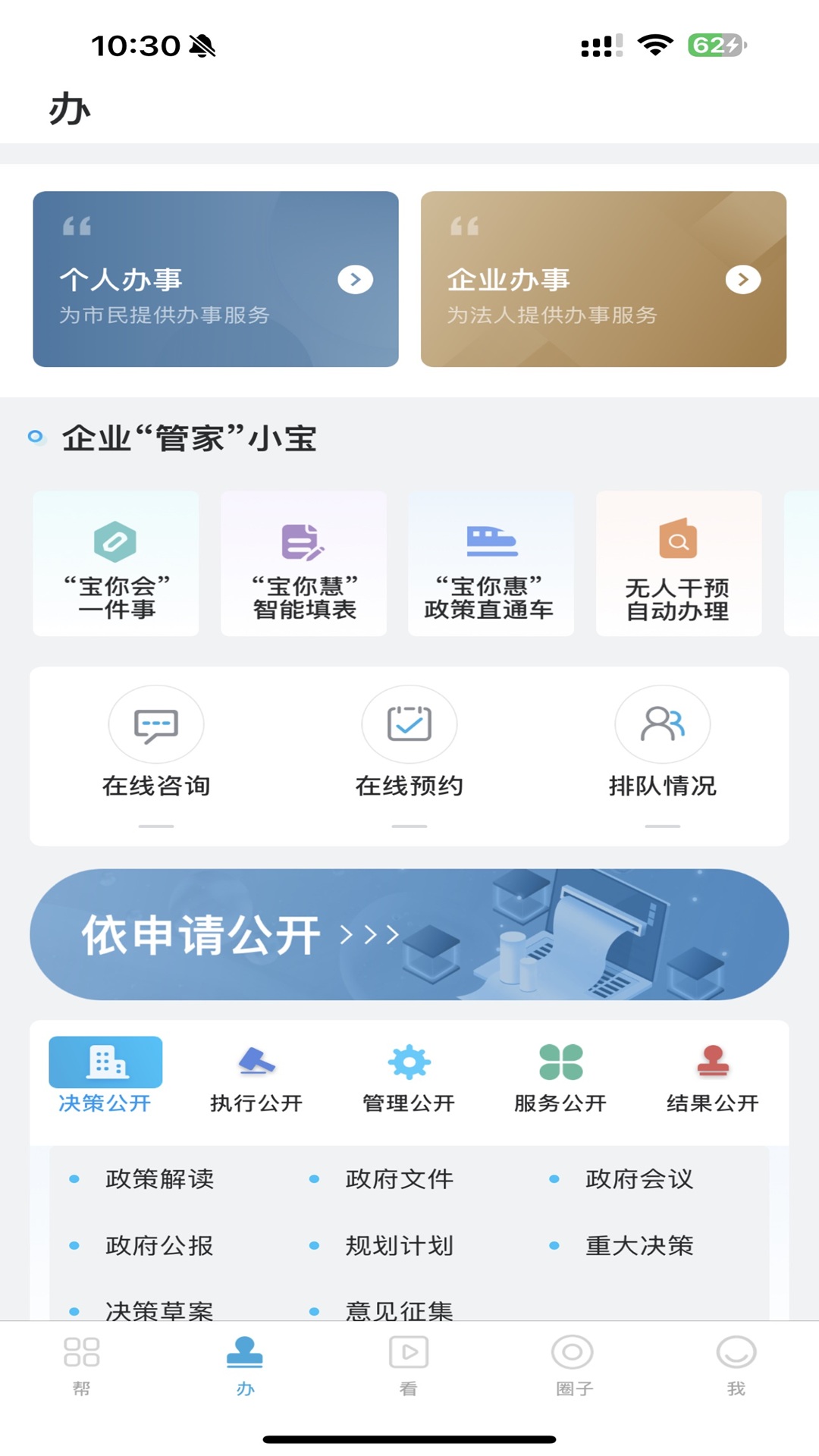Open 依申请公开 via its arrows
This screenshot has height=1456, width=819.
(373, 935)
